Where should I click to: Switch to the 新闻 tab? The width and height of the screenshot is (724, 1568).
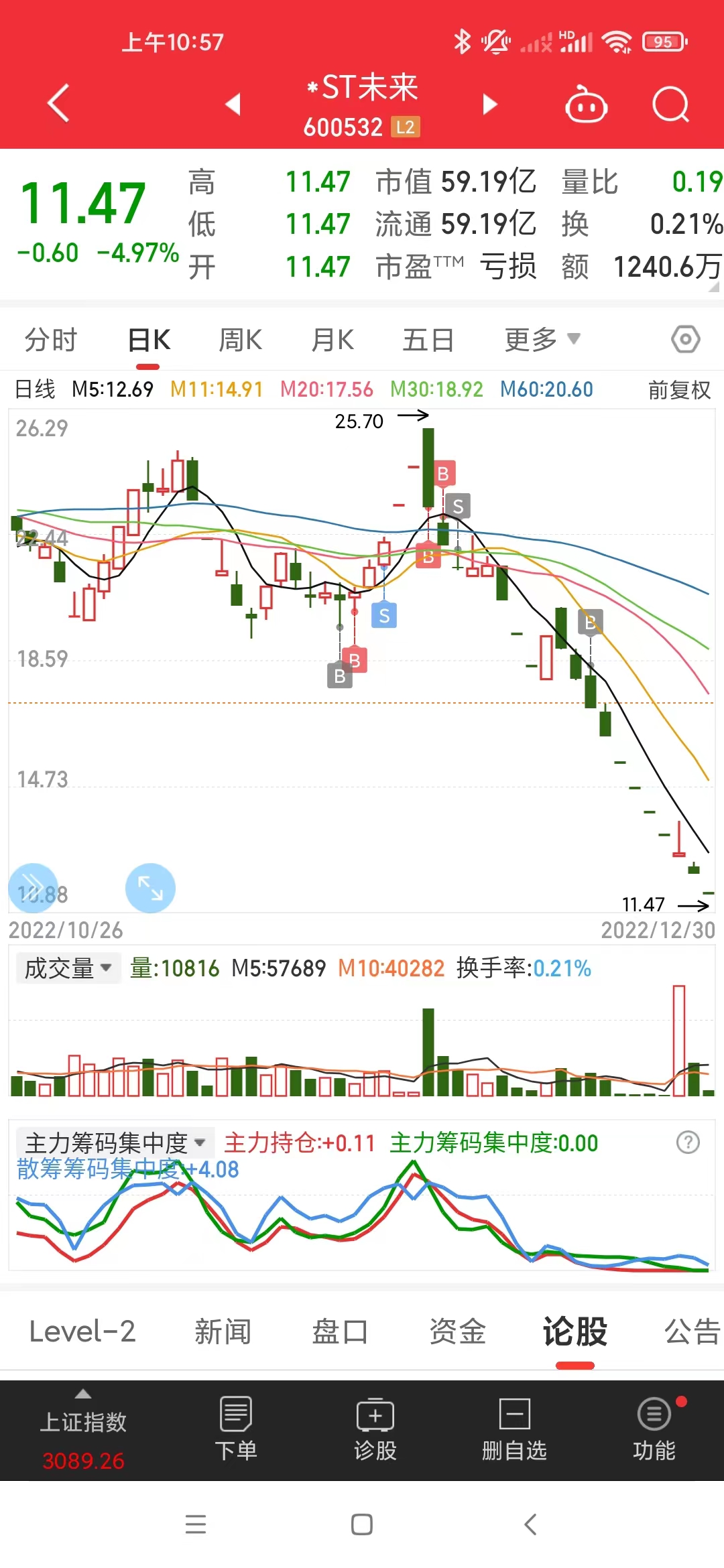click(223, 1331)
